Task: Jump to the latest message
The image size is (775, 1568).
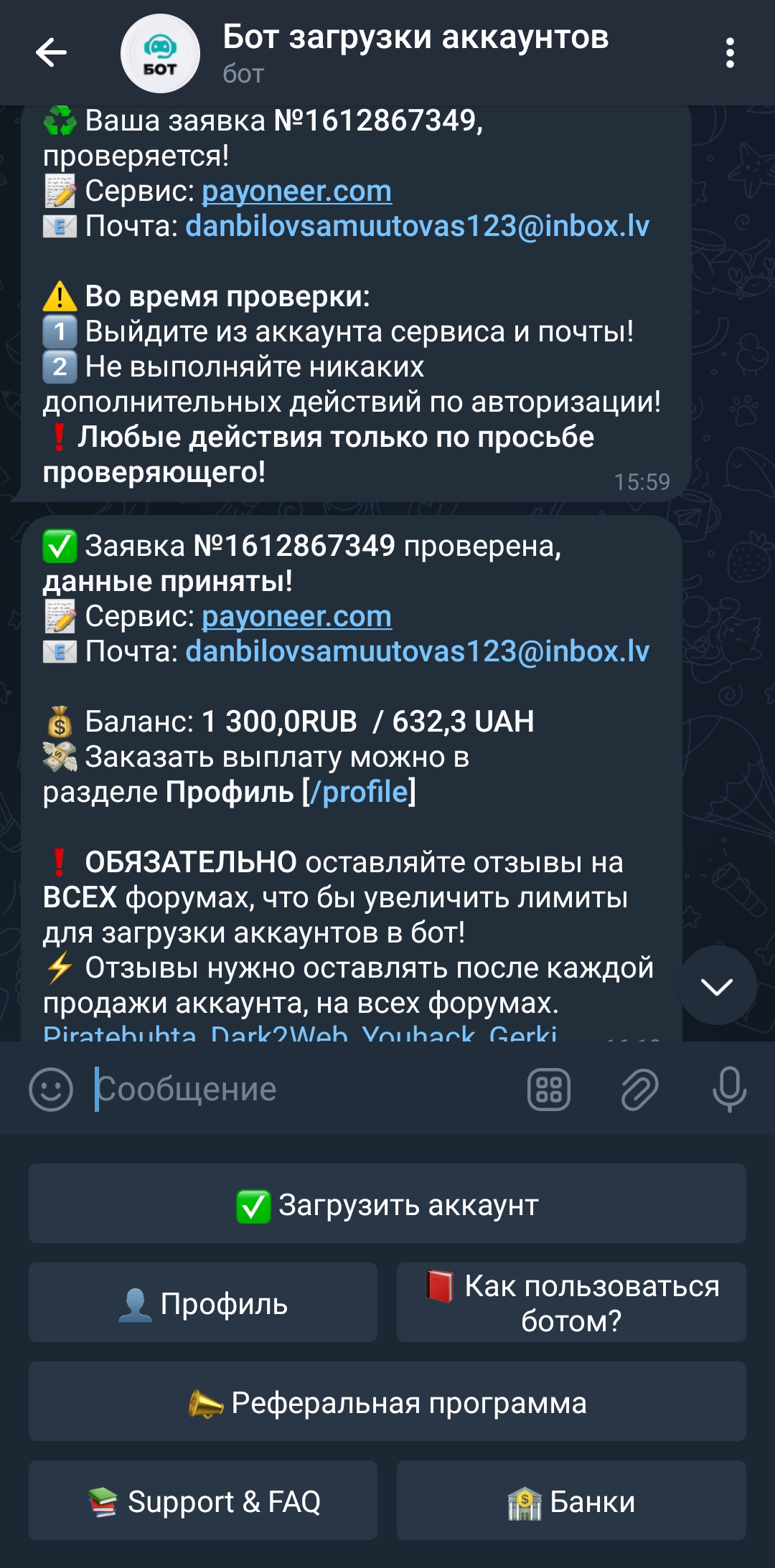Action: point(717,986)
